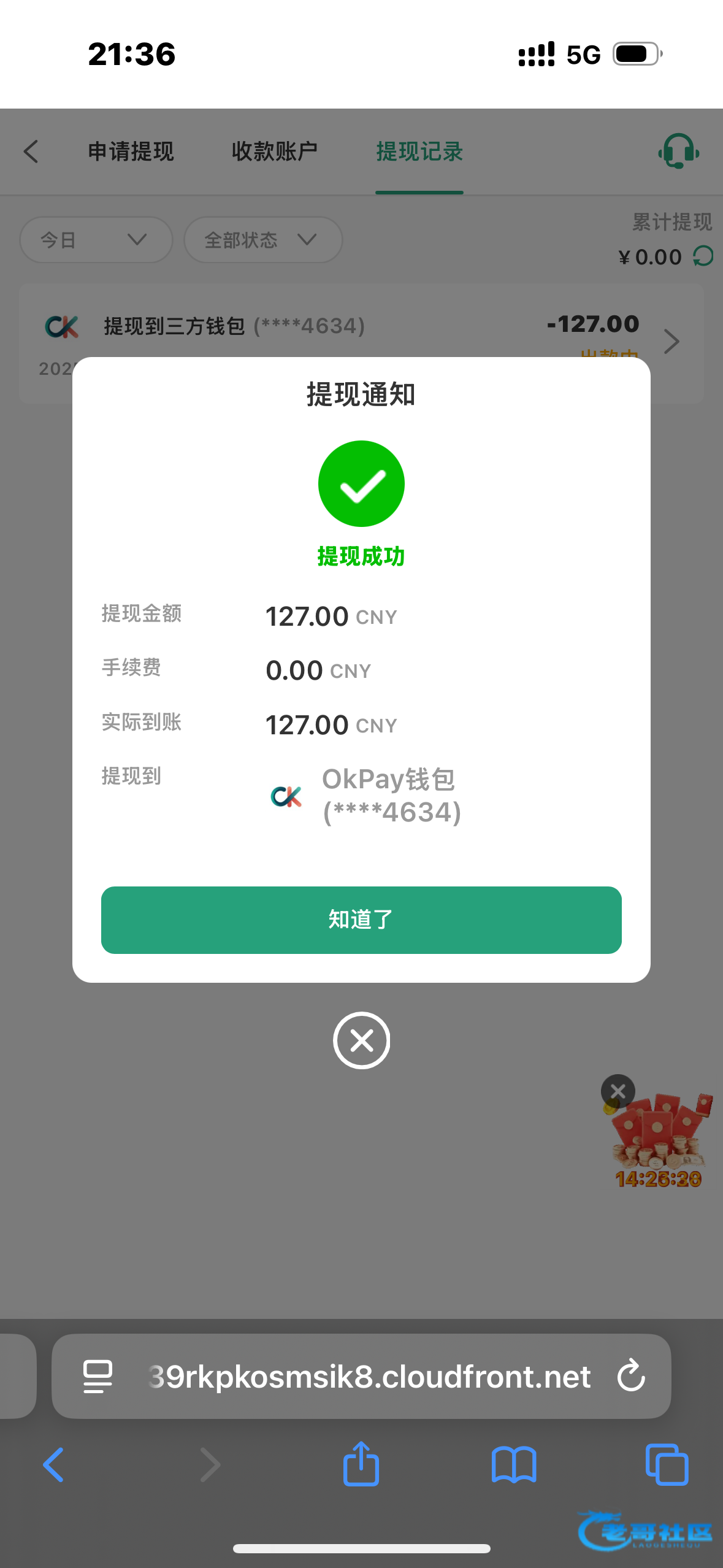Reload the page in Safari

(x=631, y=1376)
